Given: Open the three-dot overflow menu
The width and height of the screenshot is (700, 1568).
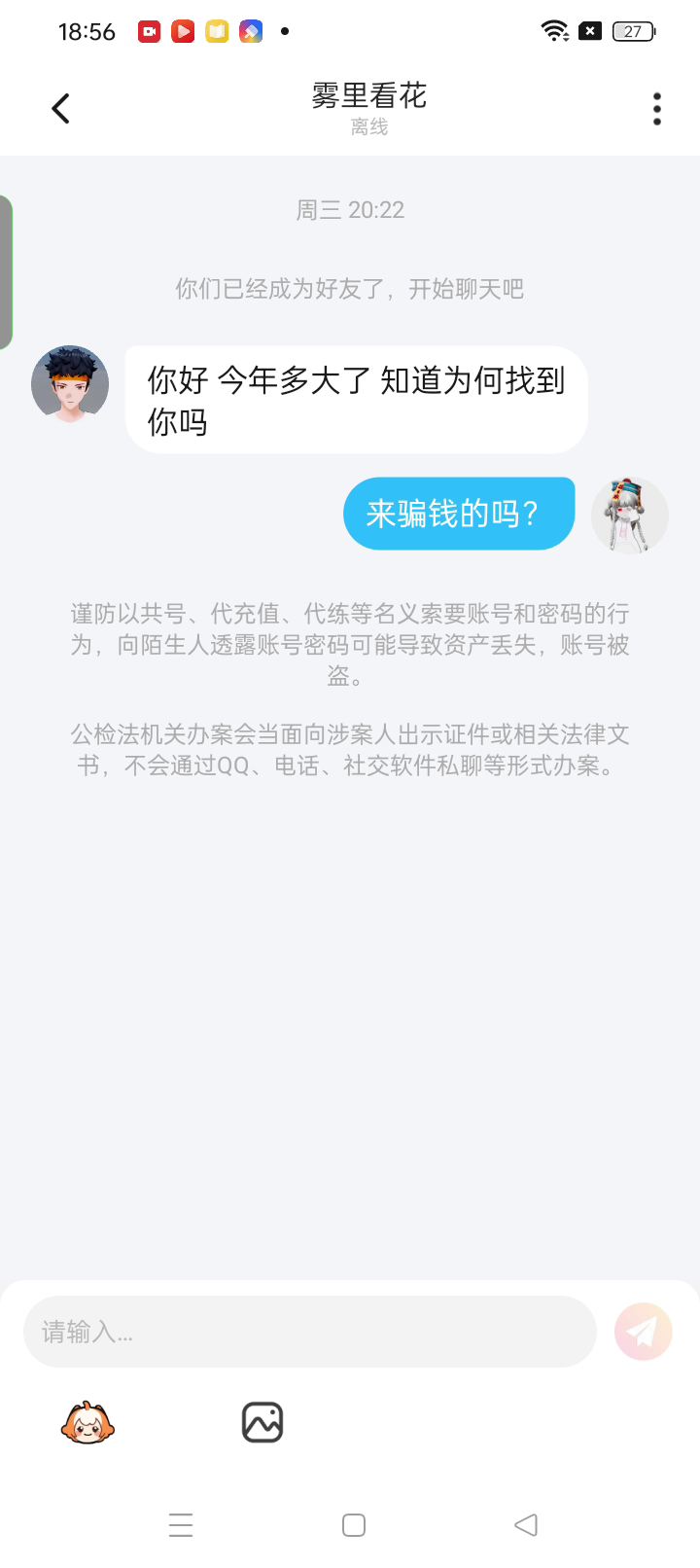Looking at the screenshot, I should 657,109.
